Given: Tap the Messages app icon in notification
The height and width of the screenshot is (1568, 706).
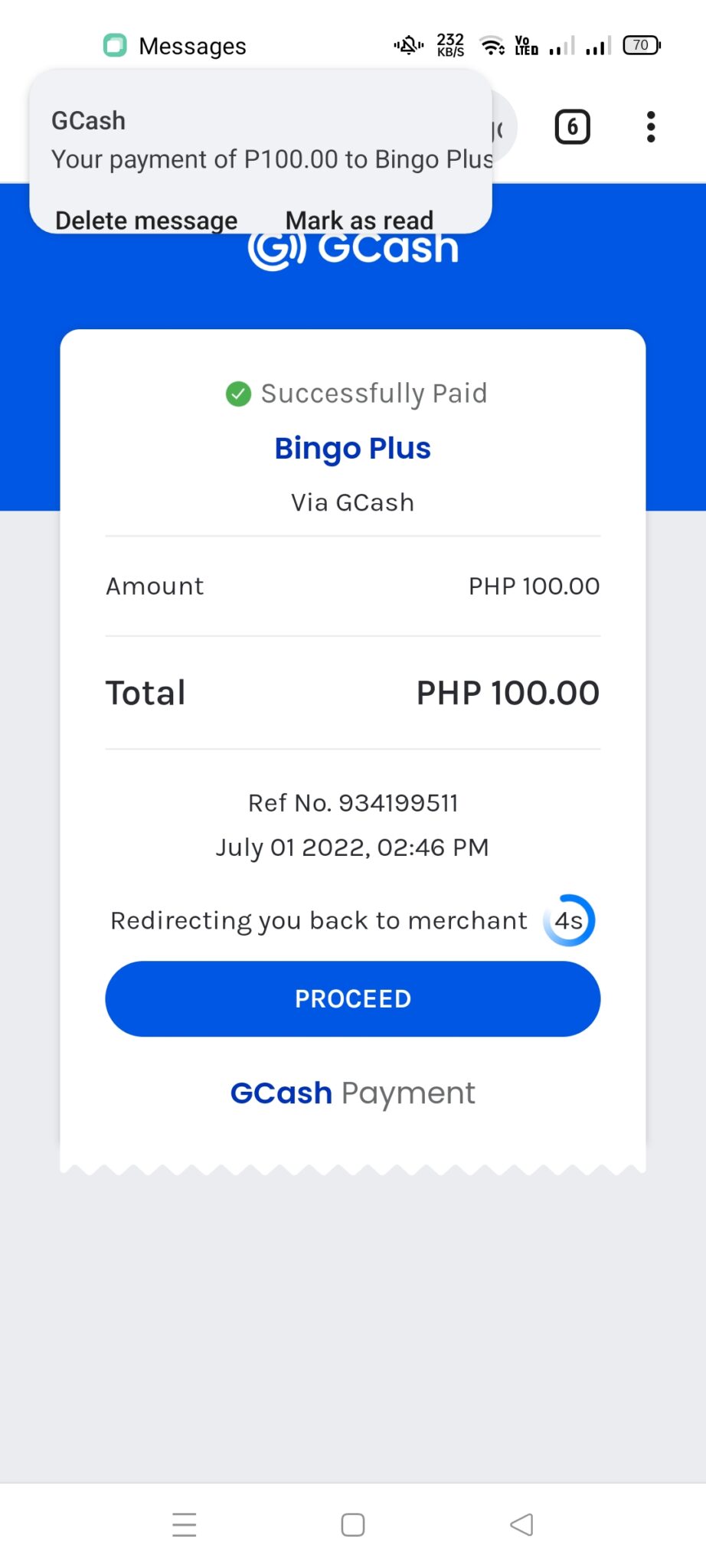Looking at the screenshot, I should (113, 45).
